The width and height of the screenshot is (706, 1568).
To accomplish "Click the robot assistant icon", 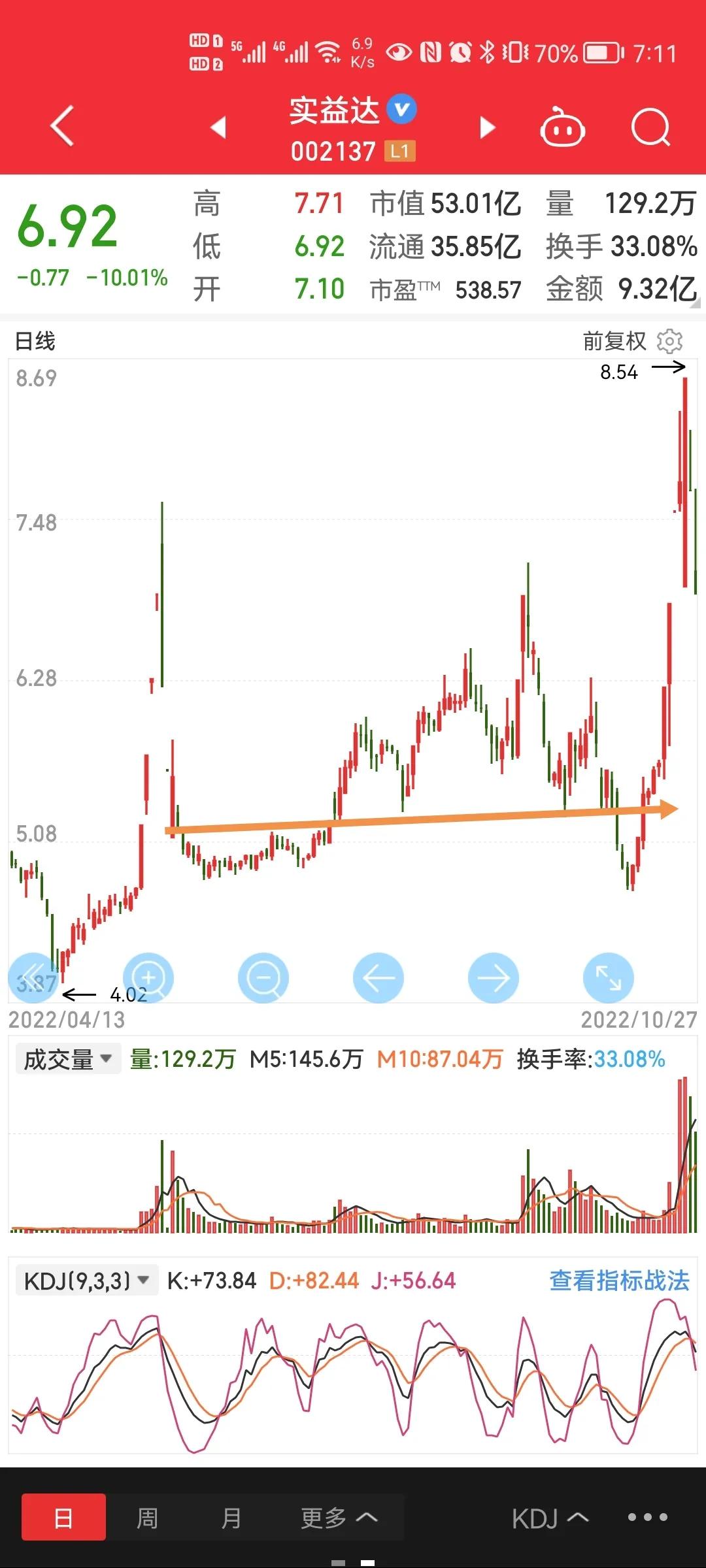I will (563, 127).
